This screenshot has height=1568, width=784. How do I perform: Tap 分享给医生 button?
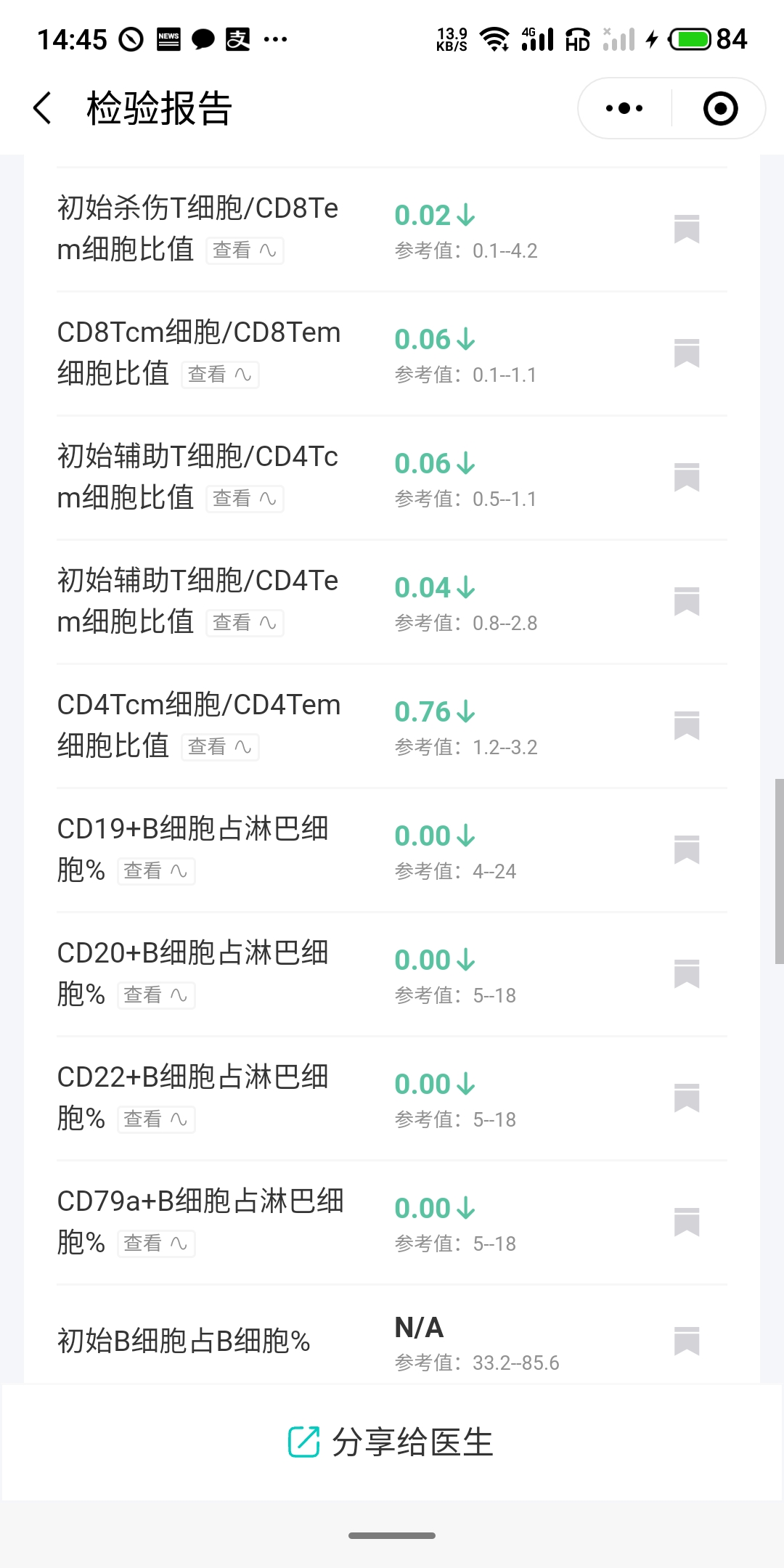pos(391,1442)
